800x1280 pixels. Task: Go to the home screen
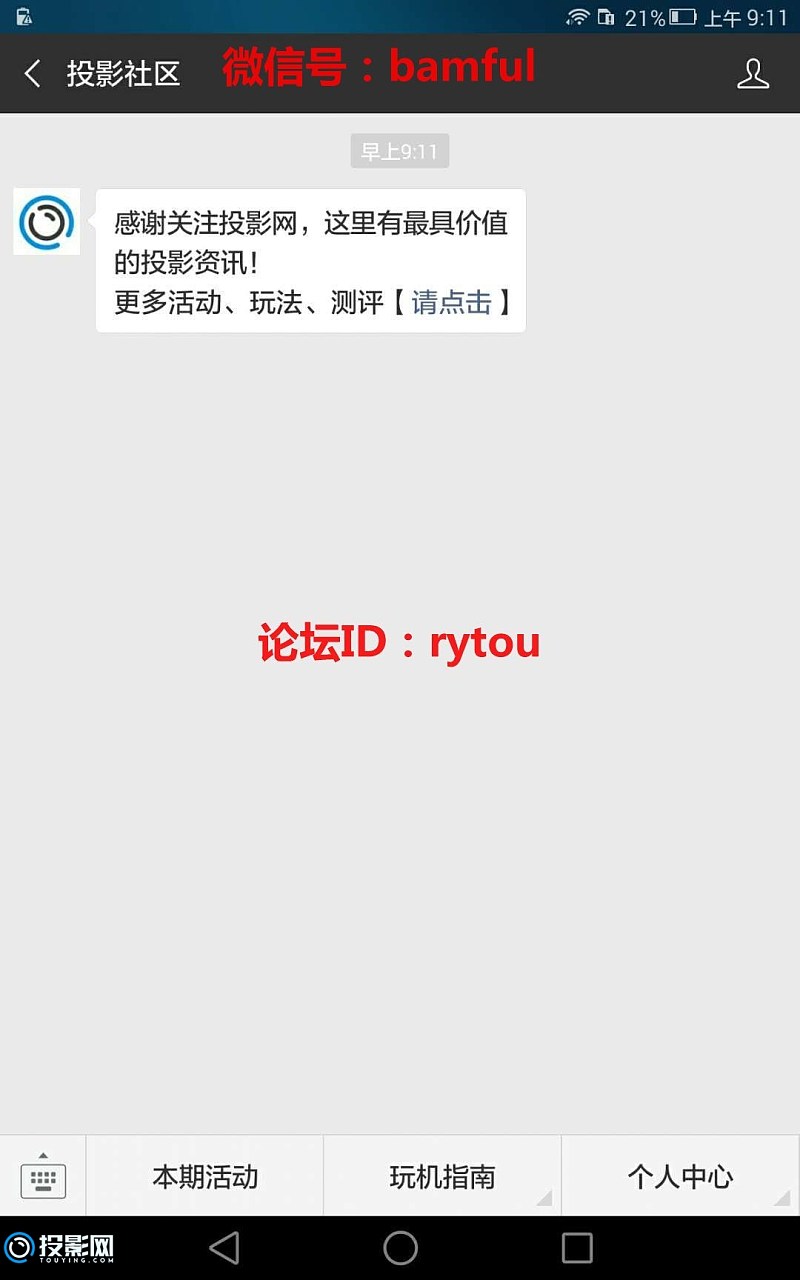tap(400, 1247)
